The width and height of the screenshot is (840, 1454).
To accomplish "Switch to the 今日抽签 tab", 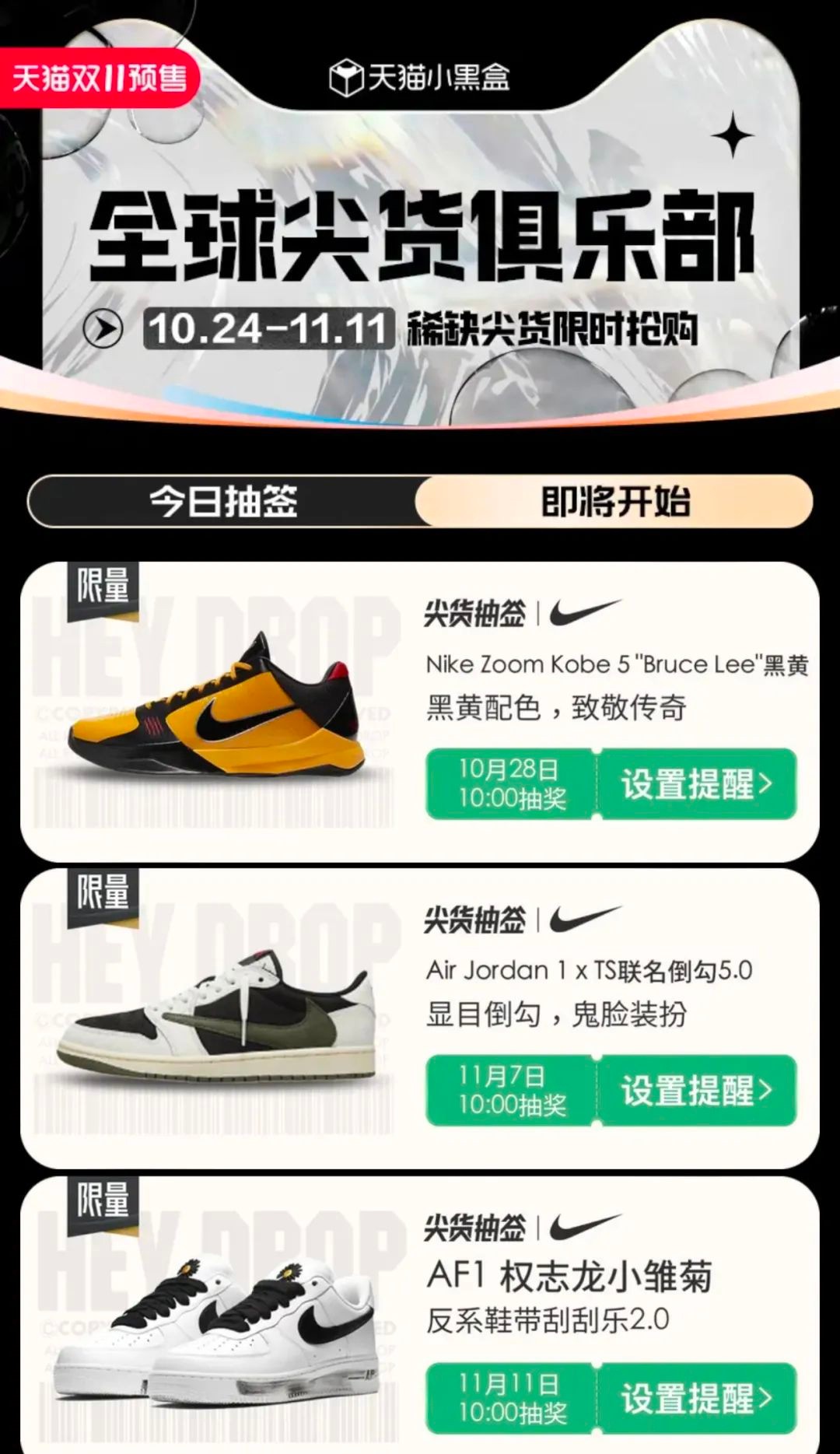I will [x=224, y=501].
